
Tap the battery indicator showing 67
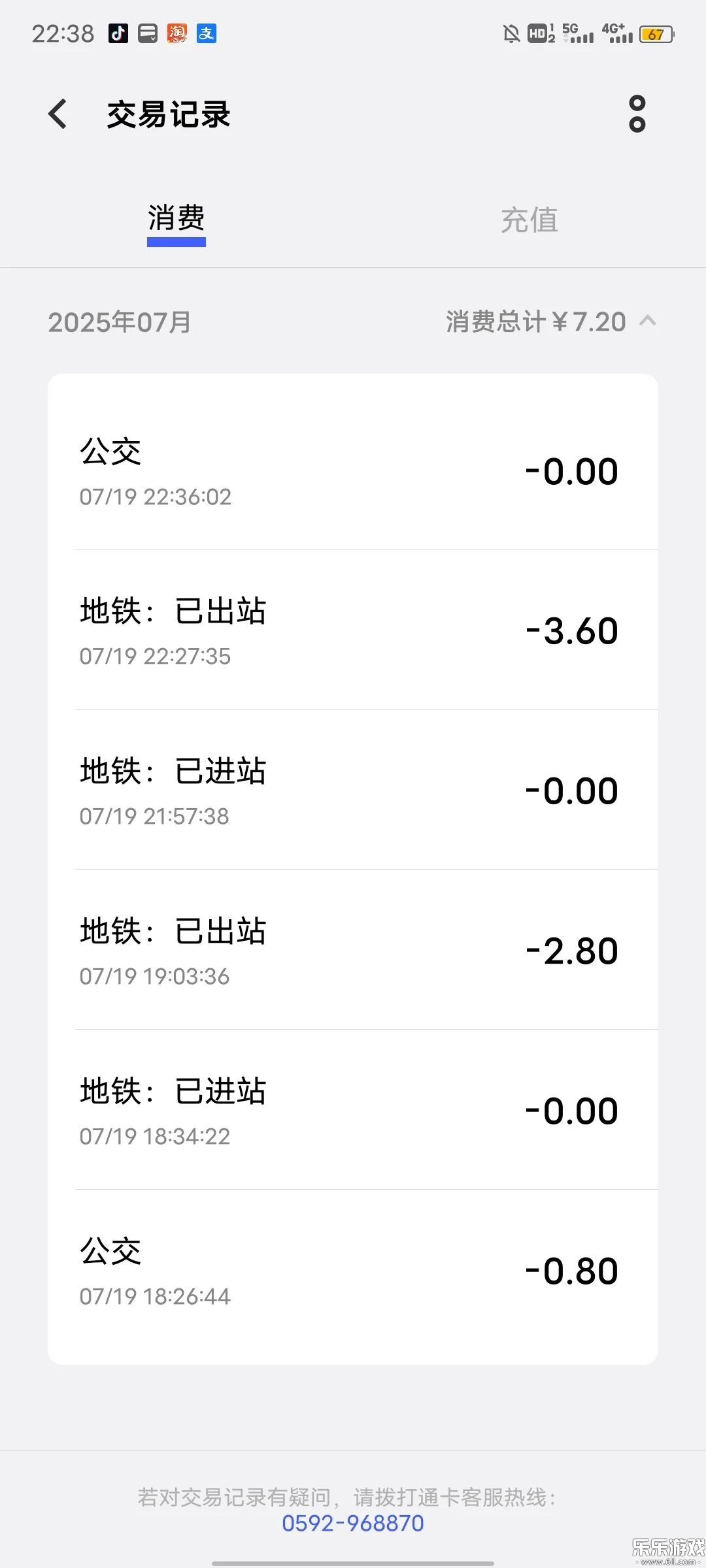(x=657, y=35)
